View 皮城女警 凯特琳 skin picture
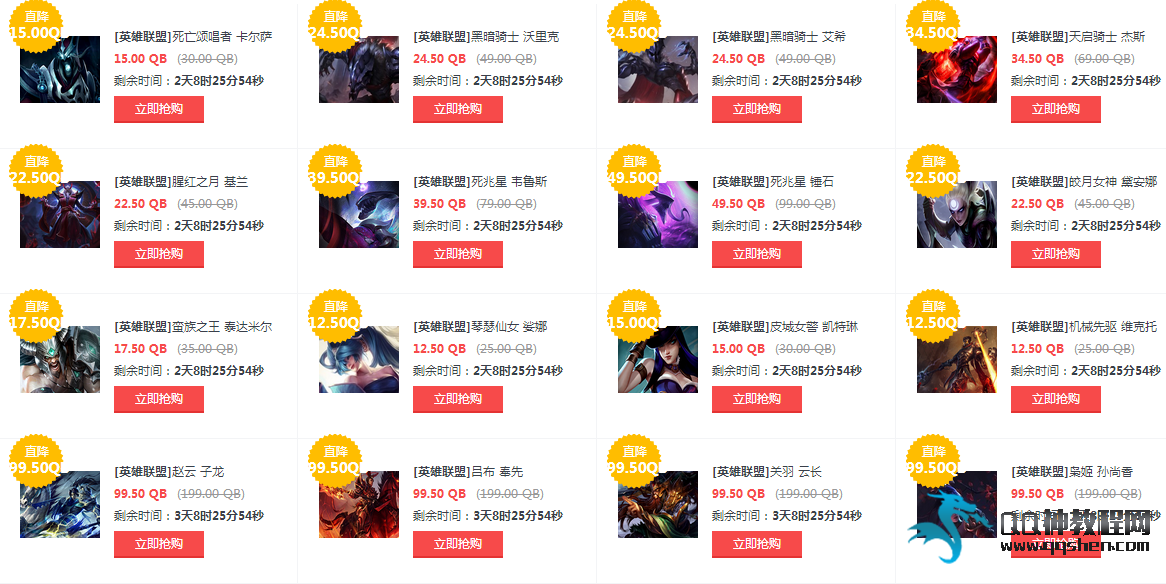This screenshot has width=1166, height=584. click(658, 360)
